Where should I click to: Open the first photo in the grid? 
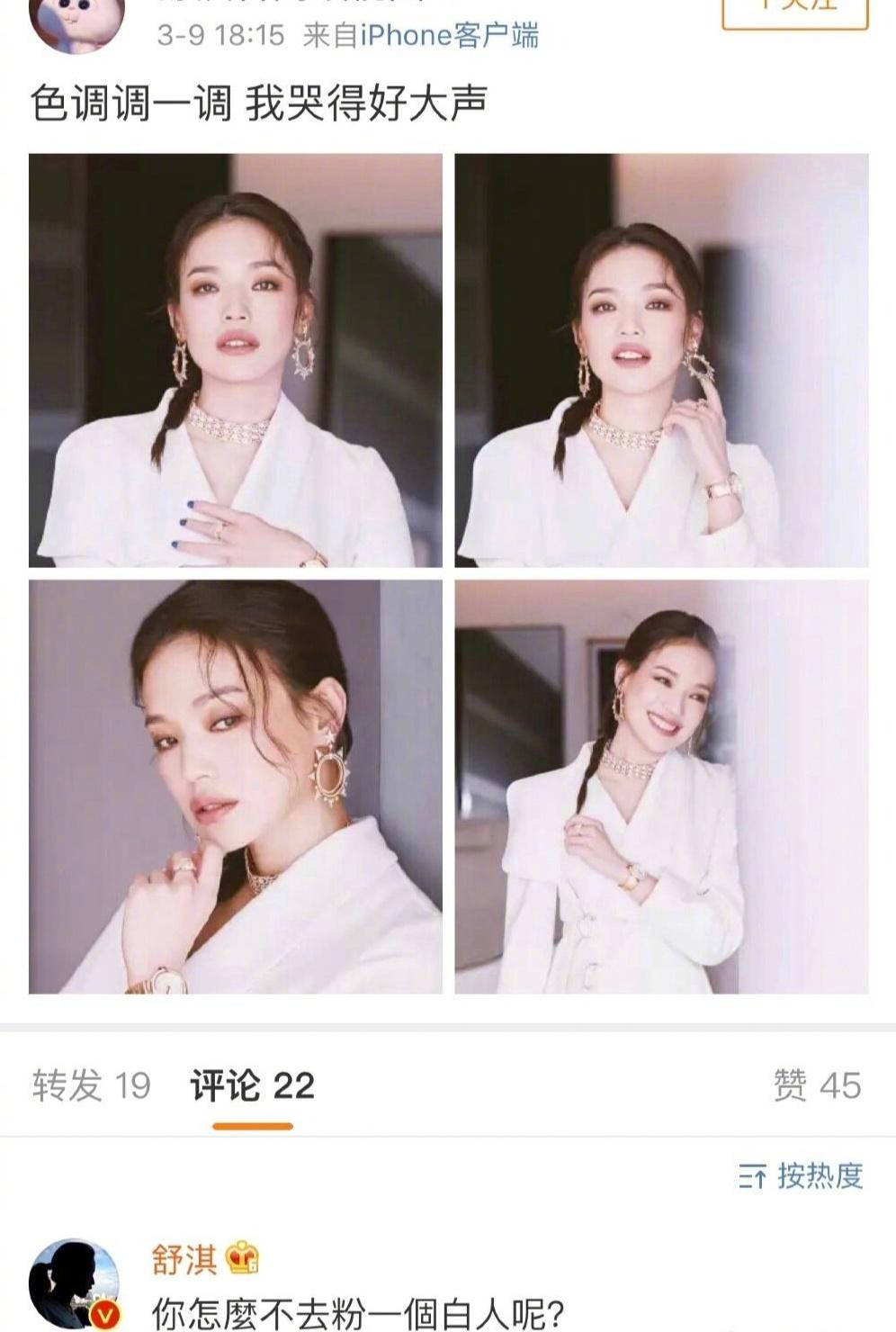(236, 360)
